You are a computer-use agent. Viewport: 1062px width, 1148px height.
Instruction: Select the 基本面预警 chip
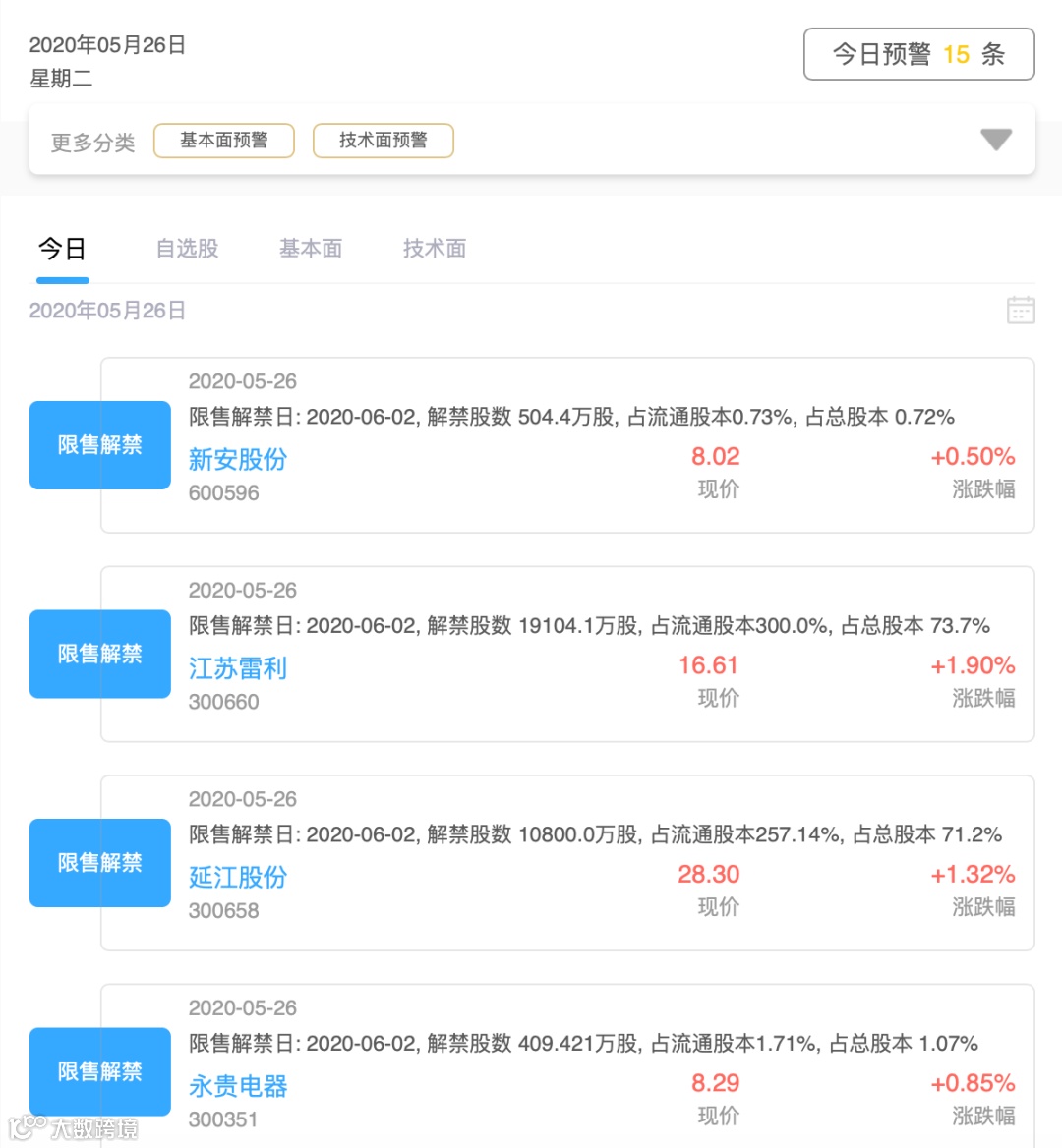(x=224, y=141)
